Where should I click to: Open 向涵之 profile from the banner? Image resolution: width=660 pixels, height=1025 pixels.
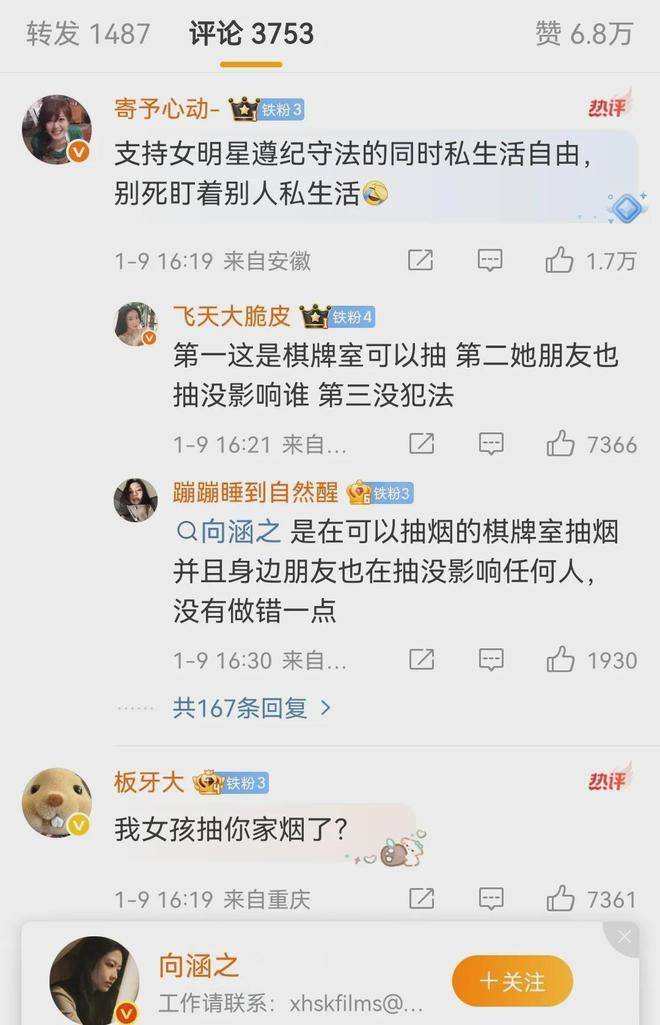point(95,980)
